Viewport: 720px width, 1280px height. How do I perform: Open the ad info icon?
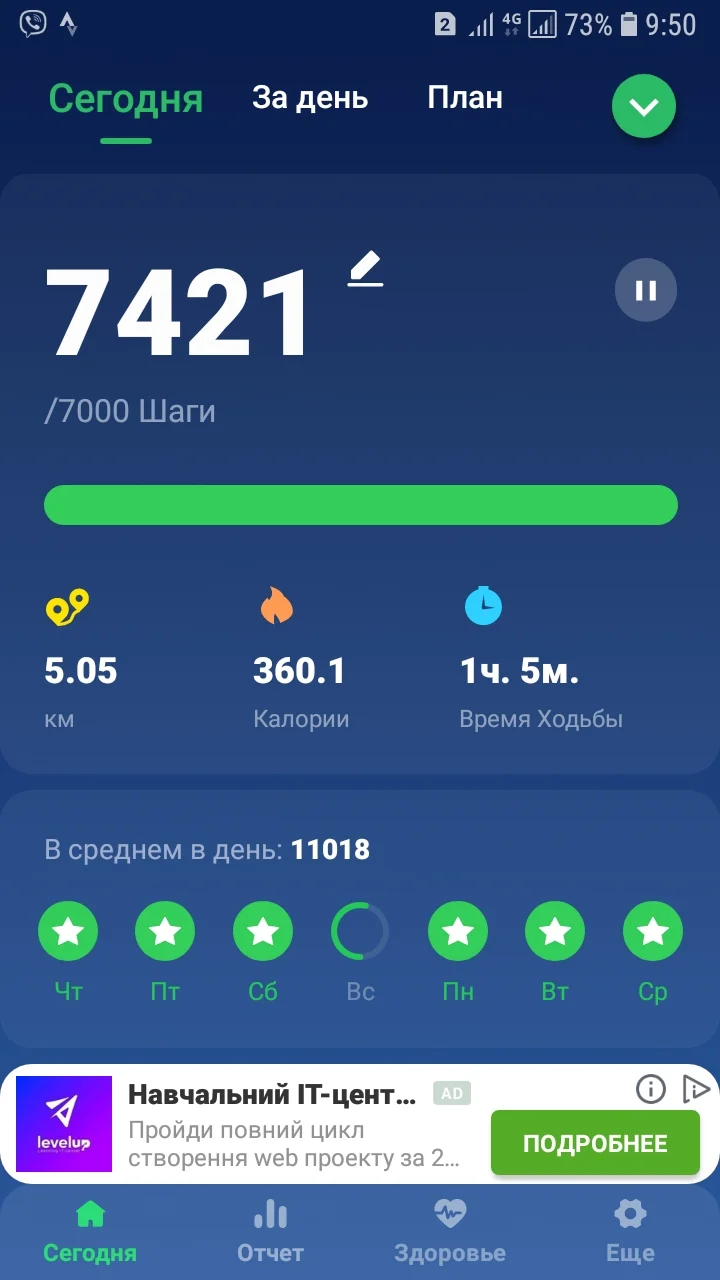[651, 1089]
